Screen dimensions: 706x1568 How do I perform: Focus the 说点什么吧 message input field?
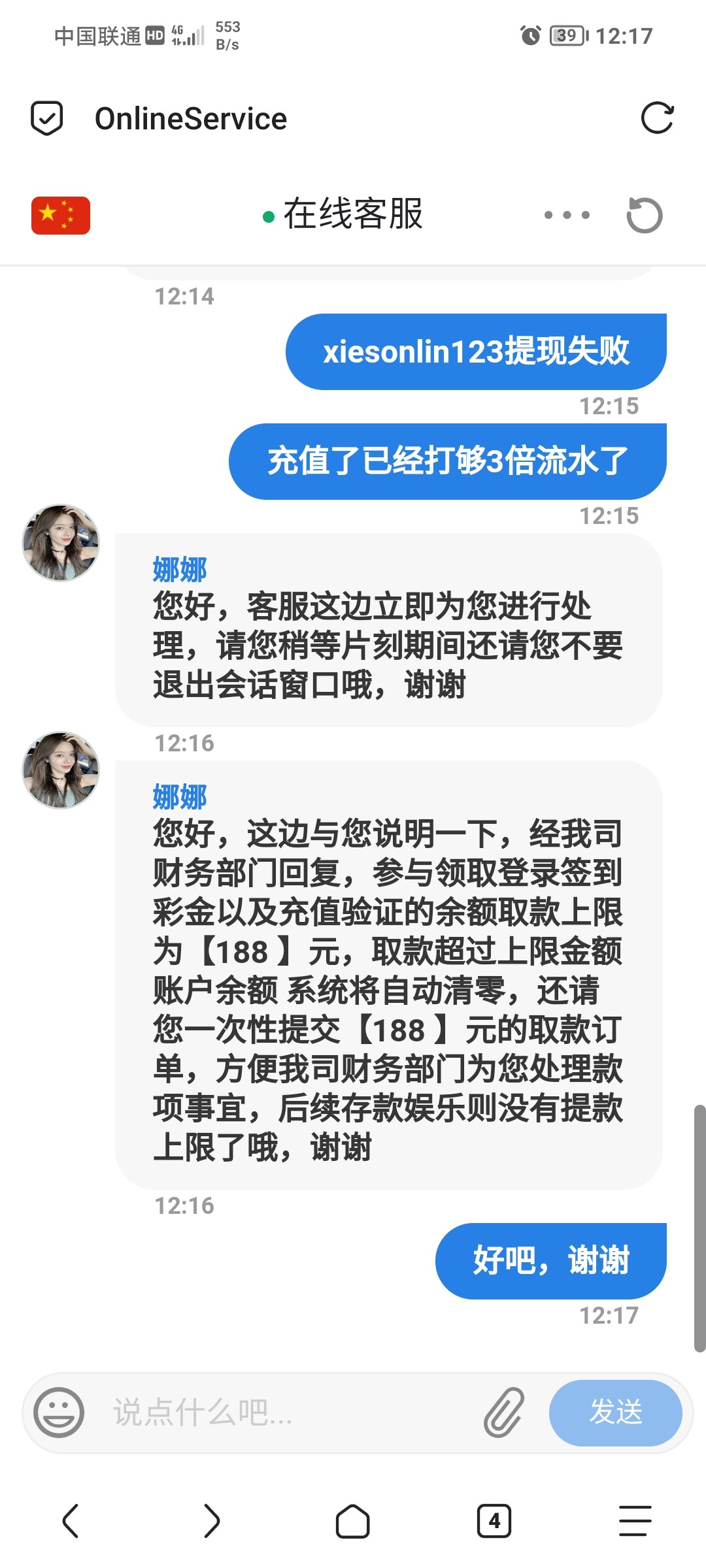click(x=288, y=1413)
